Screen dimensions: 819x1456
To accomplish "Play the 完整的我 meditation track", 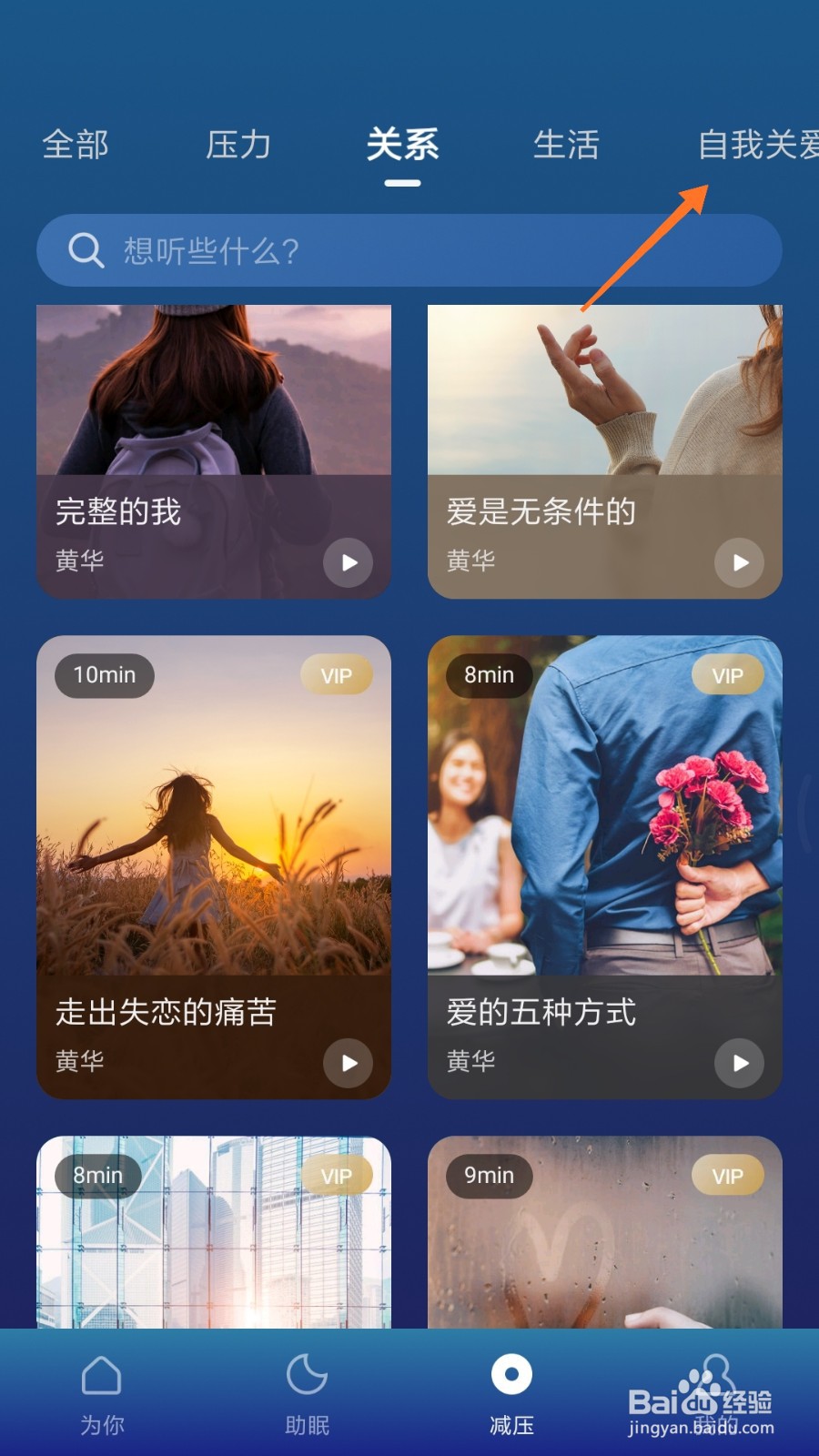I will tap(348, 563).
